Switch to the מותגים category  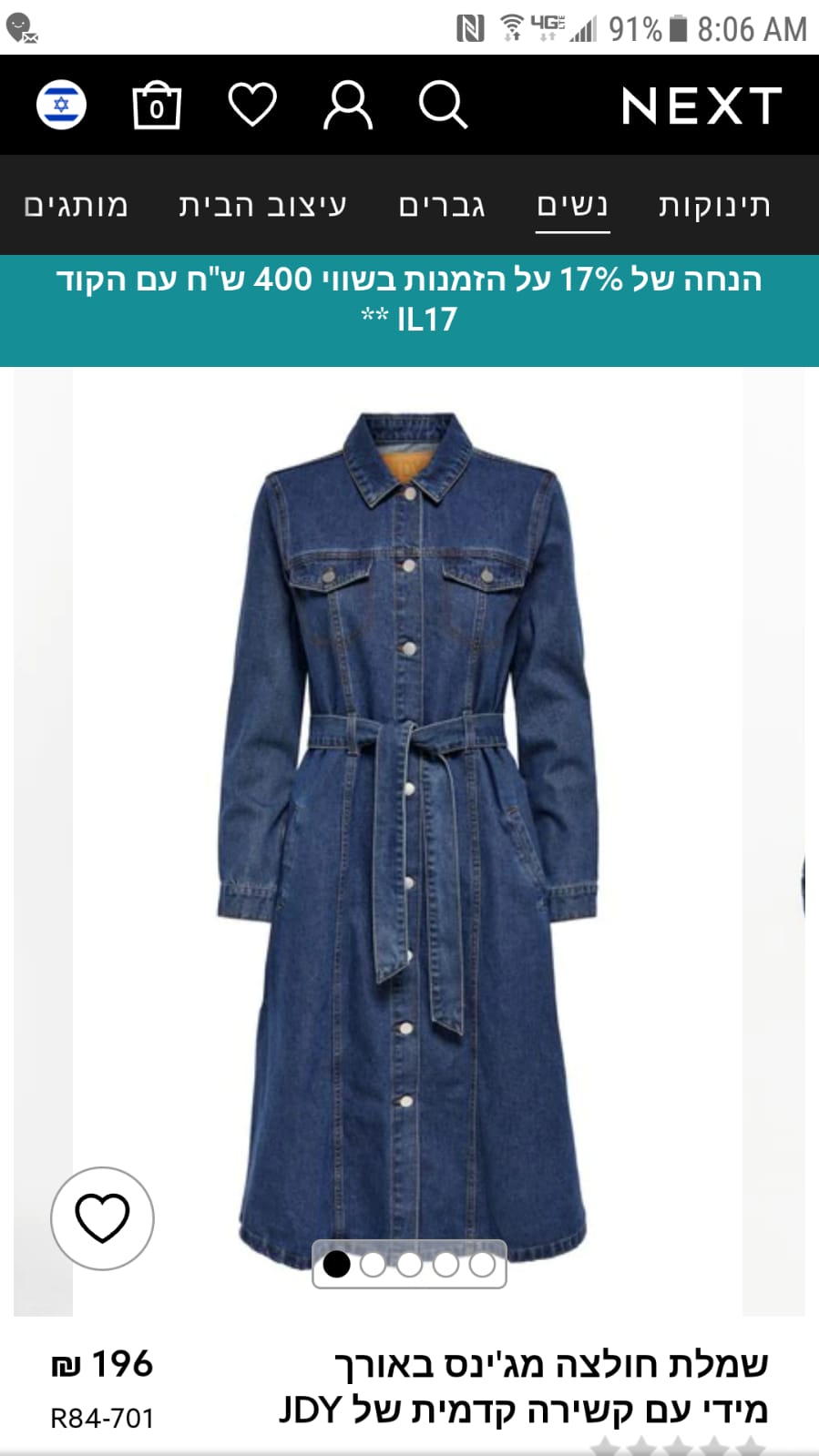click(x=76, y=206)
